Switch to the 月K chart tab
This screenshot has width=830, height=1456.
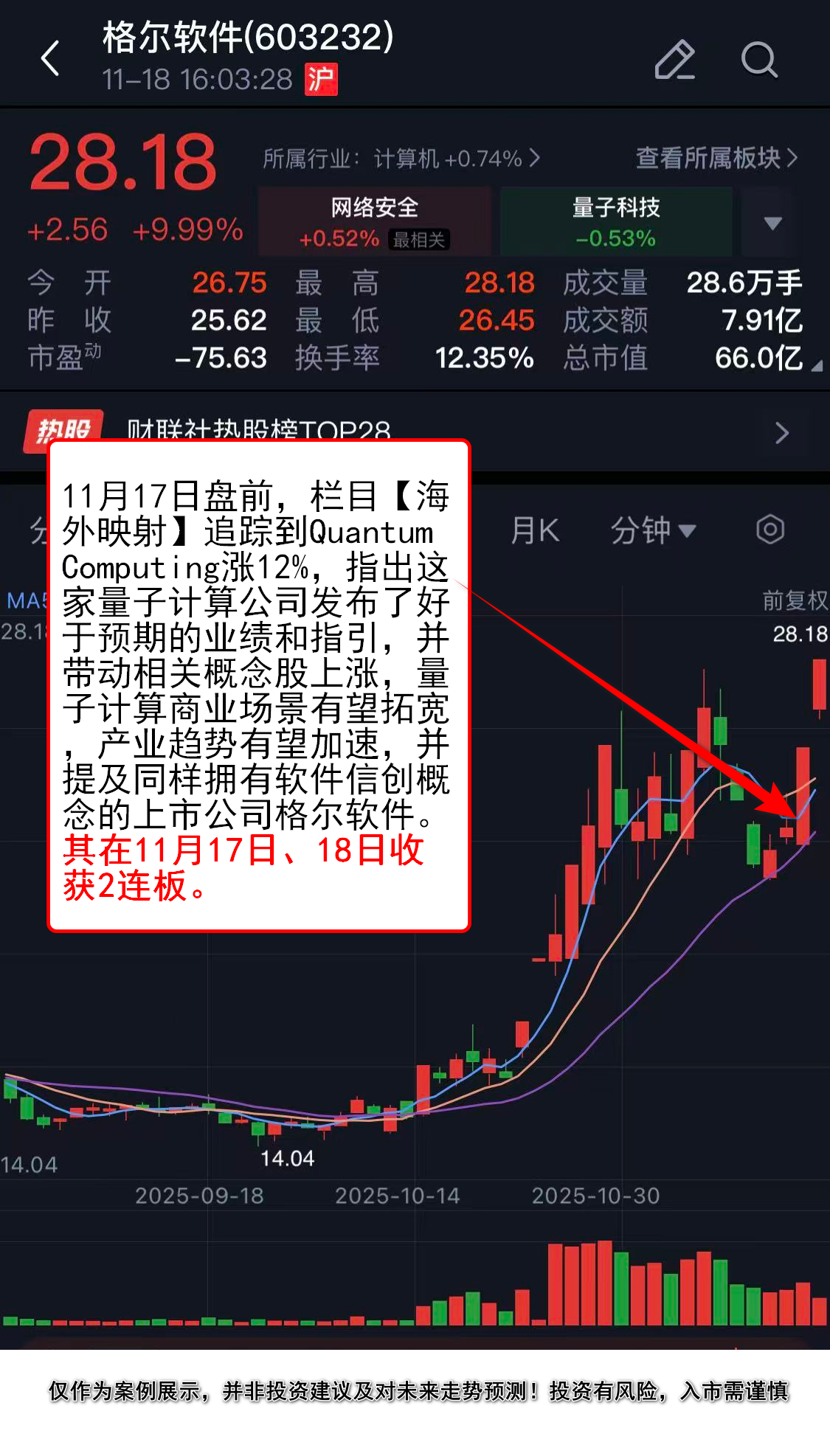pos(535,530)
